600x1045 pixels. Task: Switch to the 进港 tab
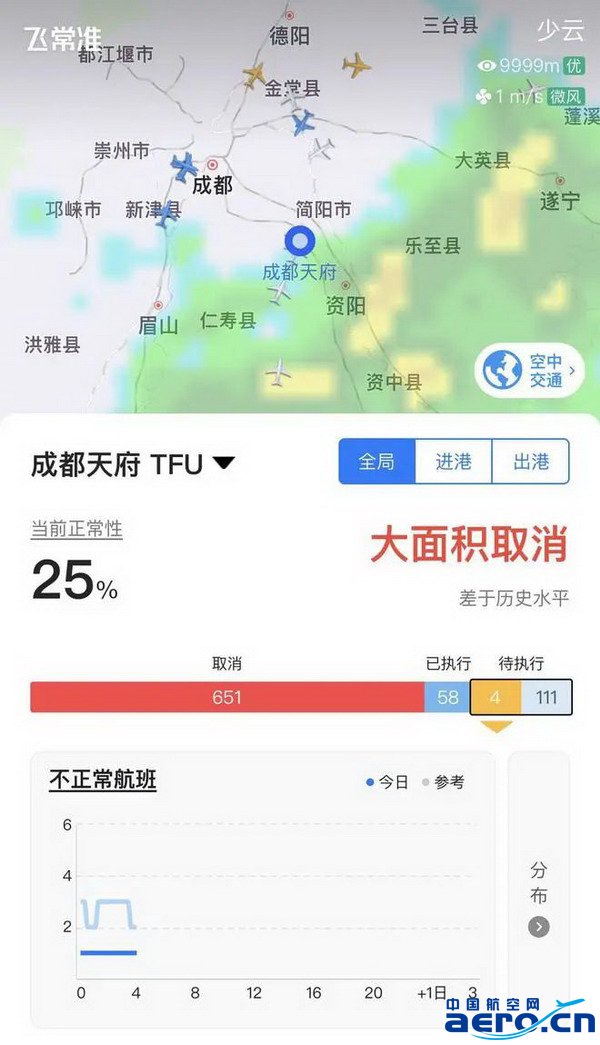coord(453,461)
